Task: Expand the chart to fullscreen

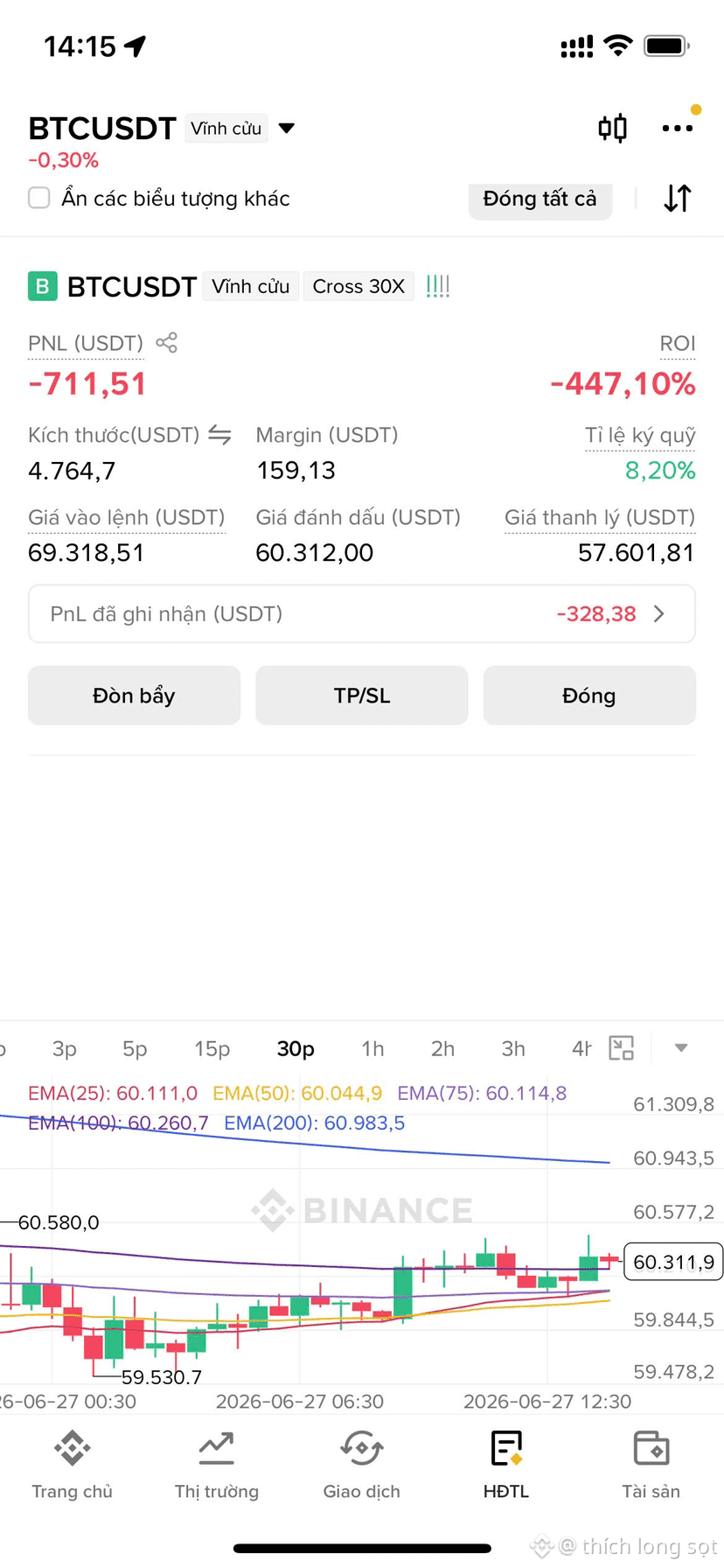Action: click(621, 1047)
